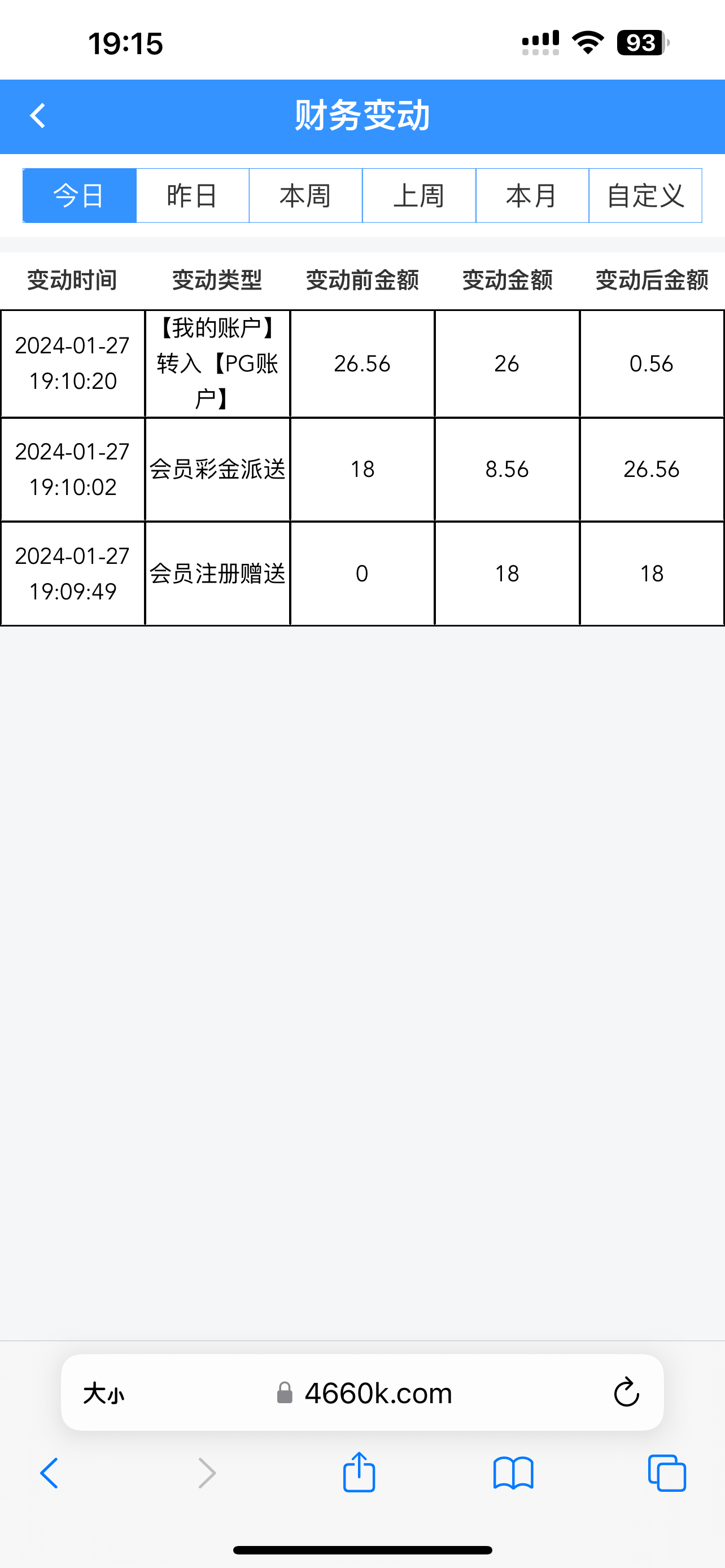Select the 今日 filter tab
The width and height of the screenshot is (725, 1568).
click(x=79, y=195)
